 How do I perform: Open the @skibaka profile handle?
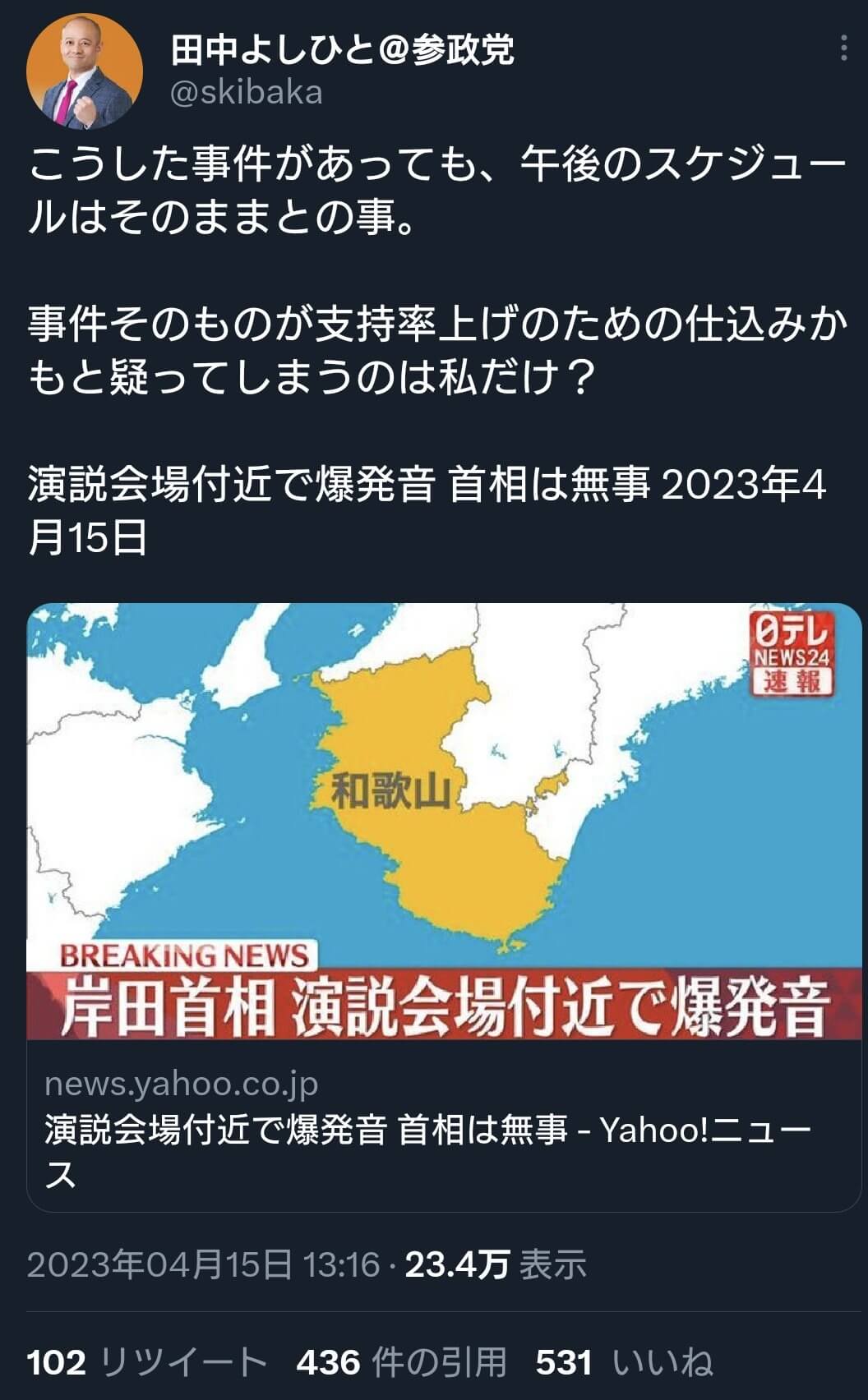pos(246,92)
